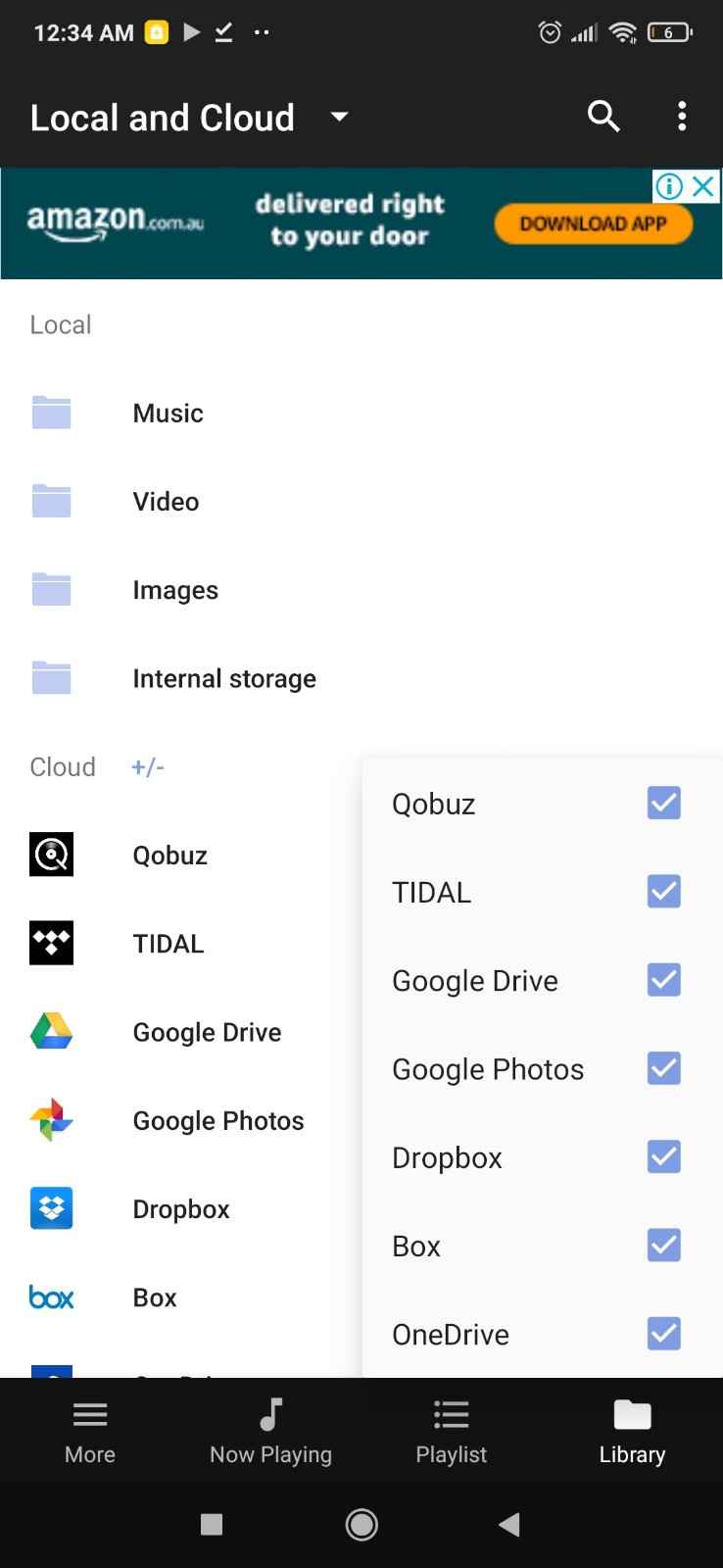The image size is (723, 1568).
Task: Open the Music folder
Action: click(168, 414)
